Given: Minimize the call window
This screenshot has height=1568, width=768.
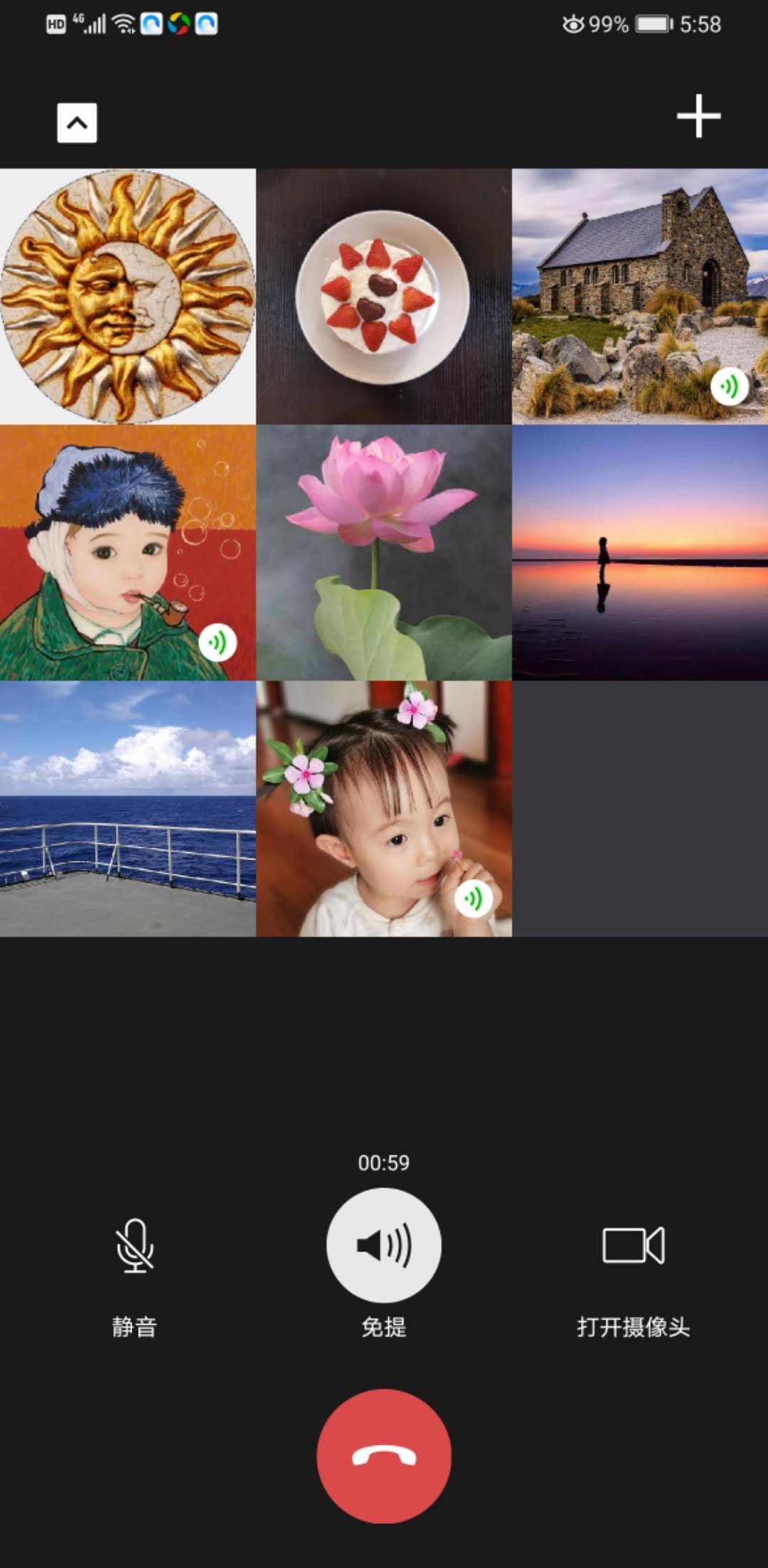Looking at the screenshot, I should pyautogui.click(x=77, y=123).
